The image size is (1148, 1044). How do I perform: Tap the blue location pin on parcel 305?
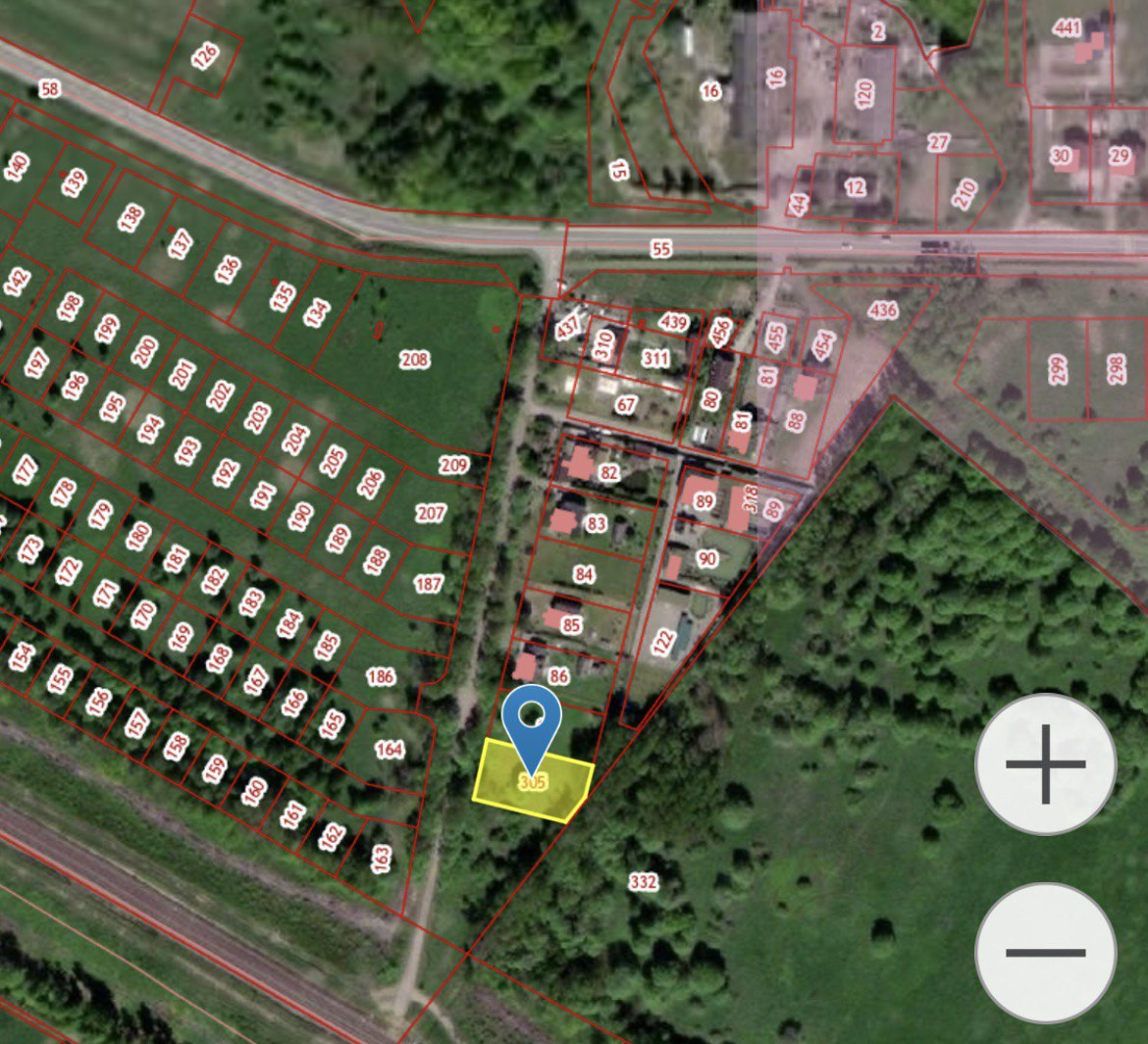[x=532, y=720]
